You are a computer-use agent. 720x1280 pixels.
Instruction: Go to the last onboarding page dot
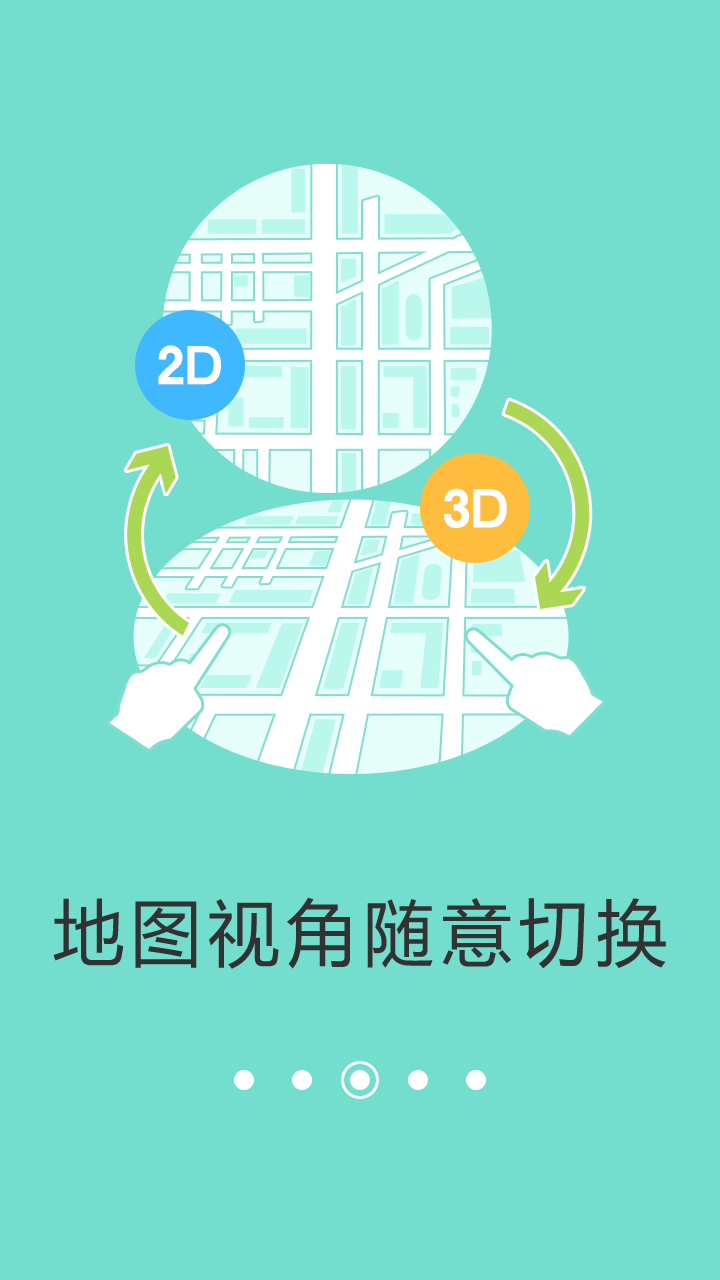476,1080
